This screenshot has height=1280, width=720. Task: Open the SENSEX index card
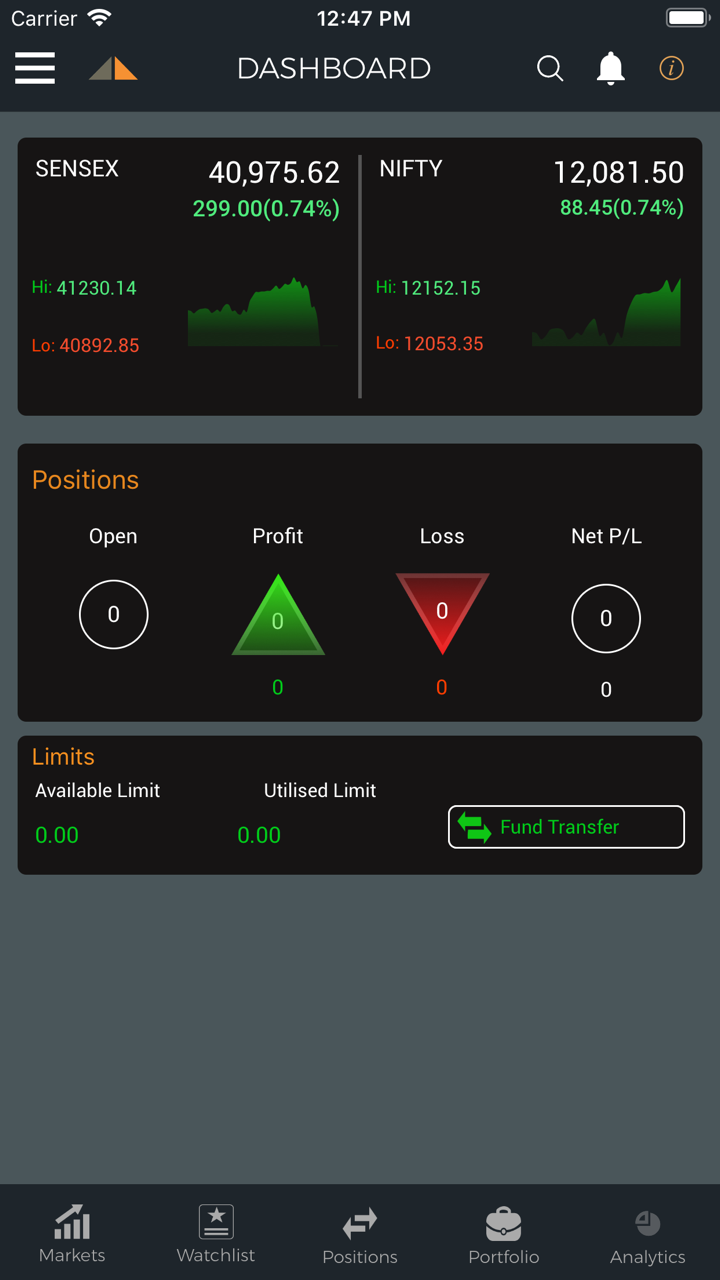[188, 276]
